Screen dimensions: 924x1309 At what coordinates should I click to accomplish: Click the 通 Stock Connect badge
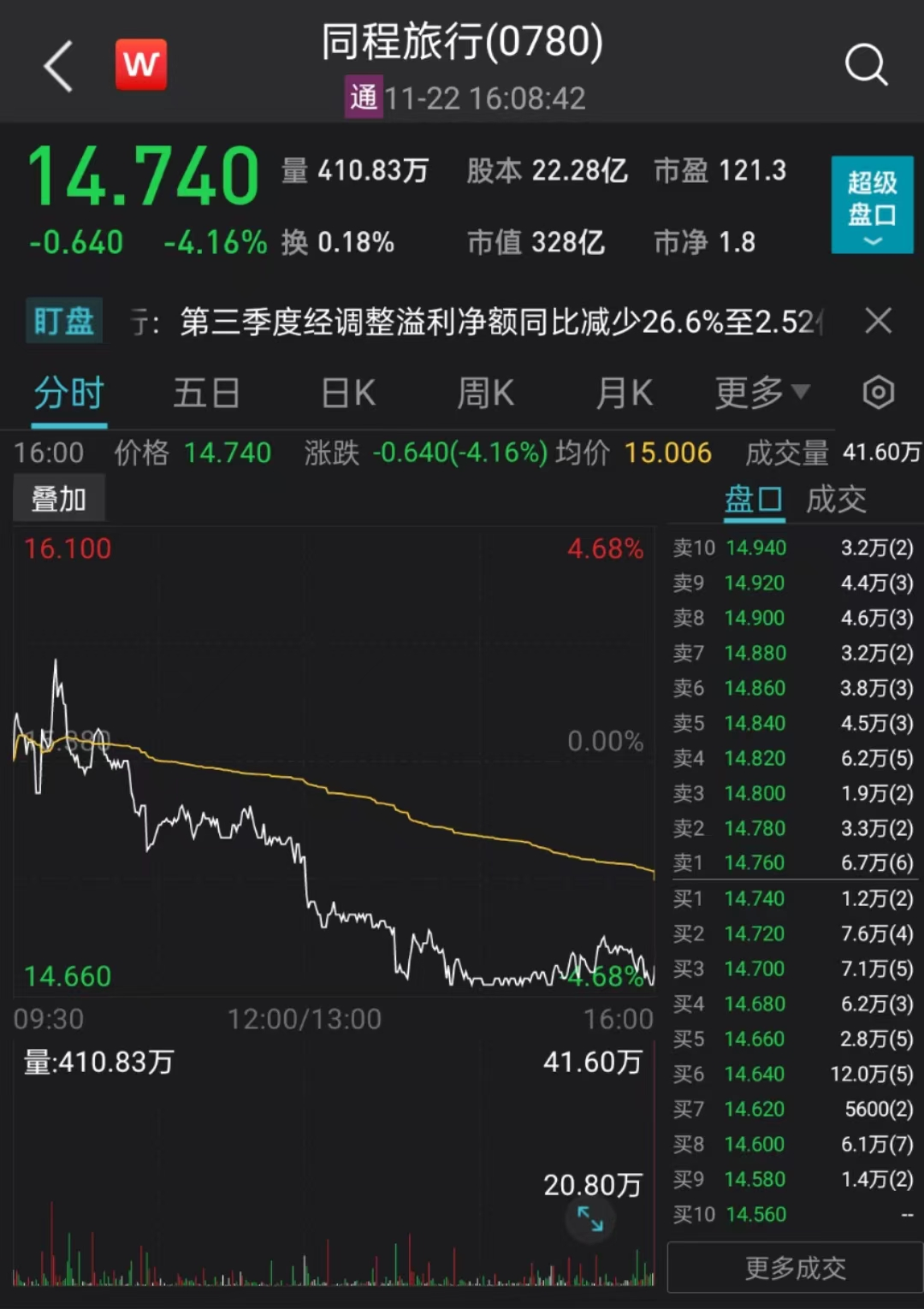[363, 97]
